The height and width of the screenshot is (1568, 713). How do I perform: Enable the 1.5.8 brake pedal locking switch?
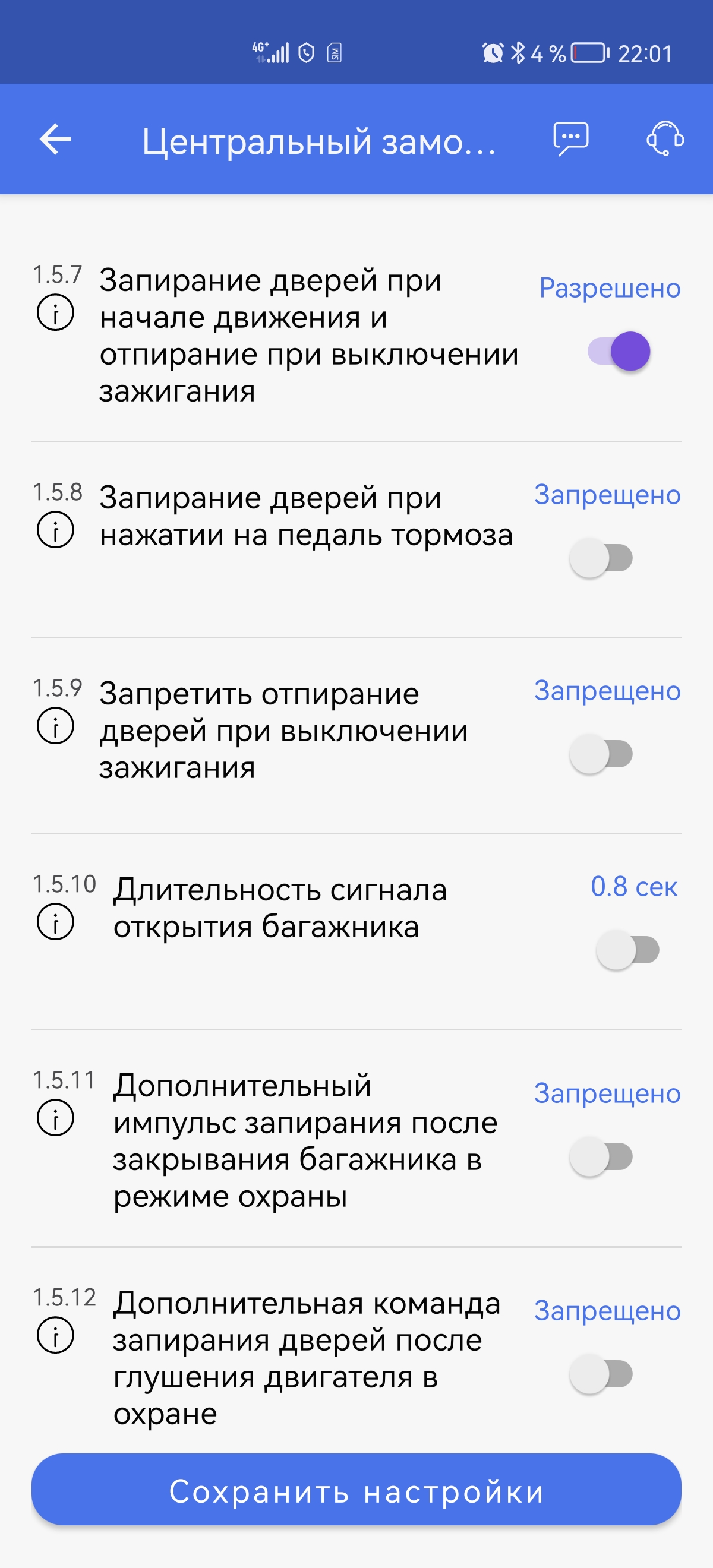(601, 558)
